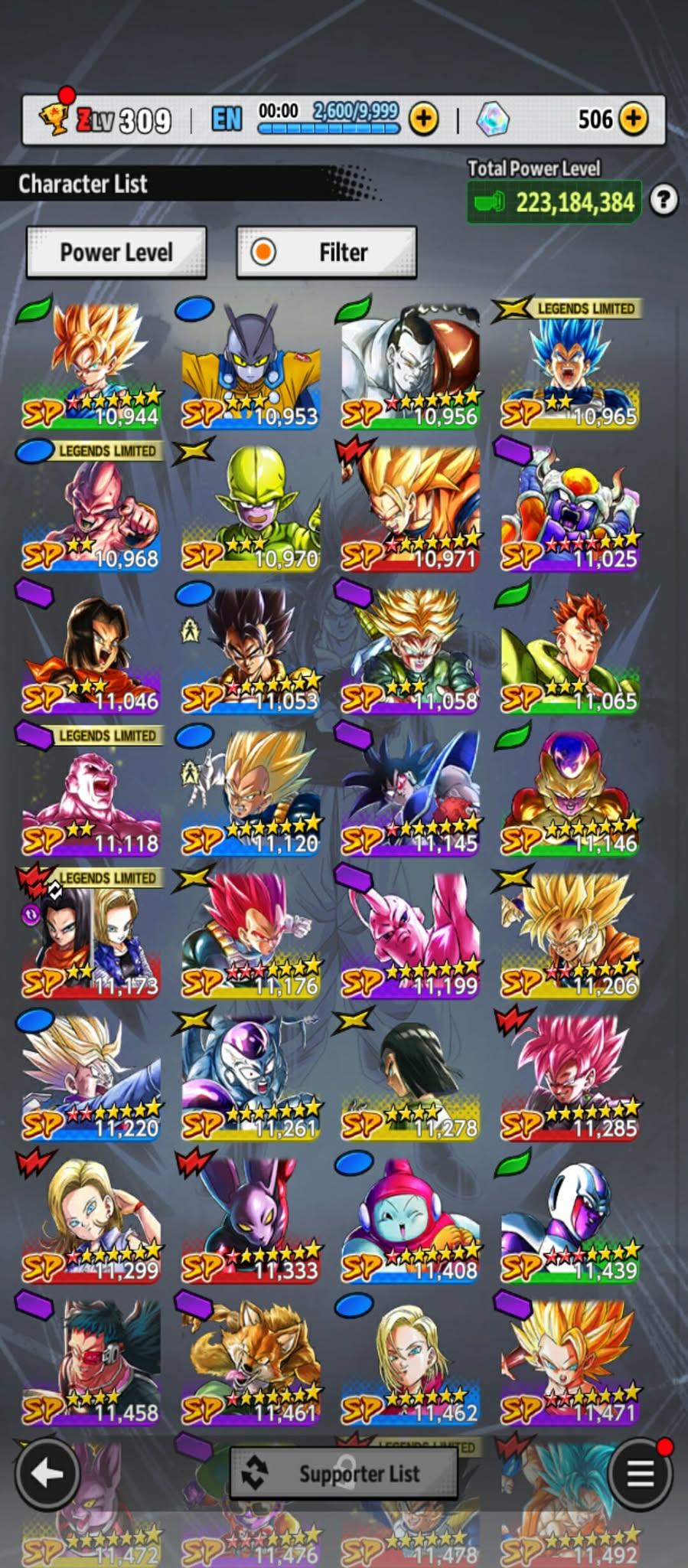Switch to the Supporter List
Viewport: 688px width, 1568px height.
click(x=344, y=1473)
